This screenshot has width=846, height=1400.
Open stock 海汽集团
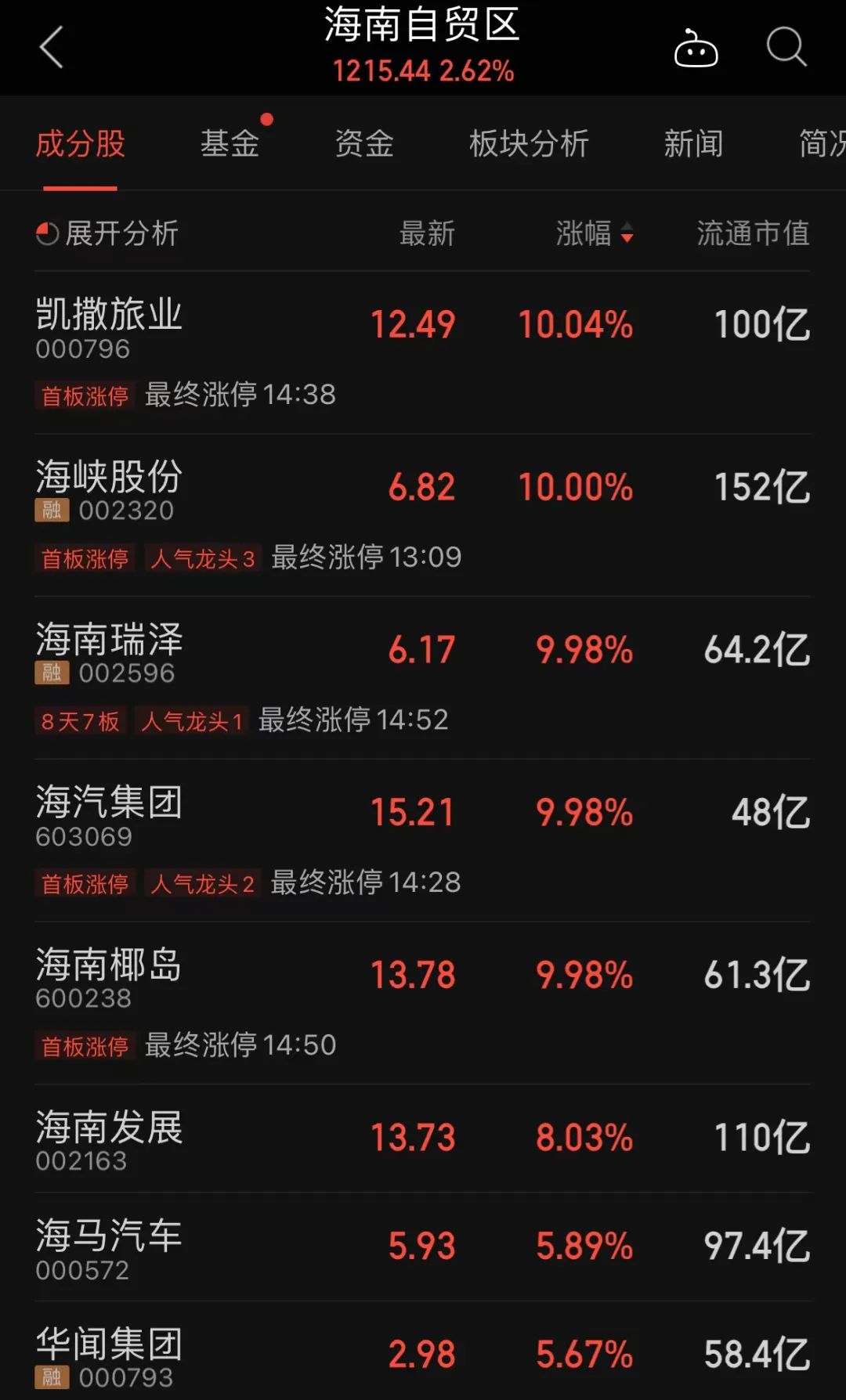pos(109,814)
